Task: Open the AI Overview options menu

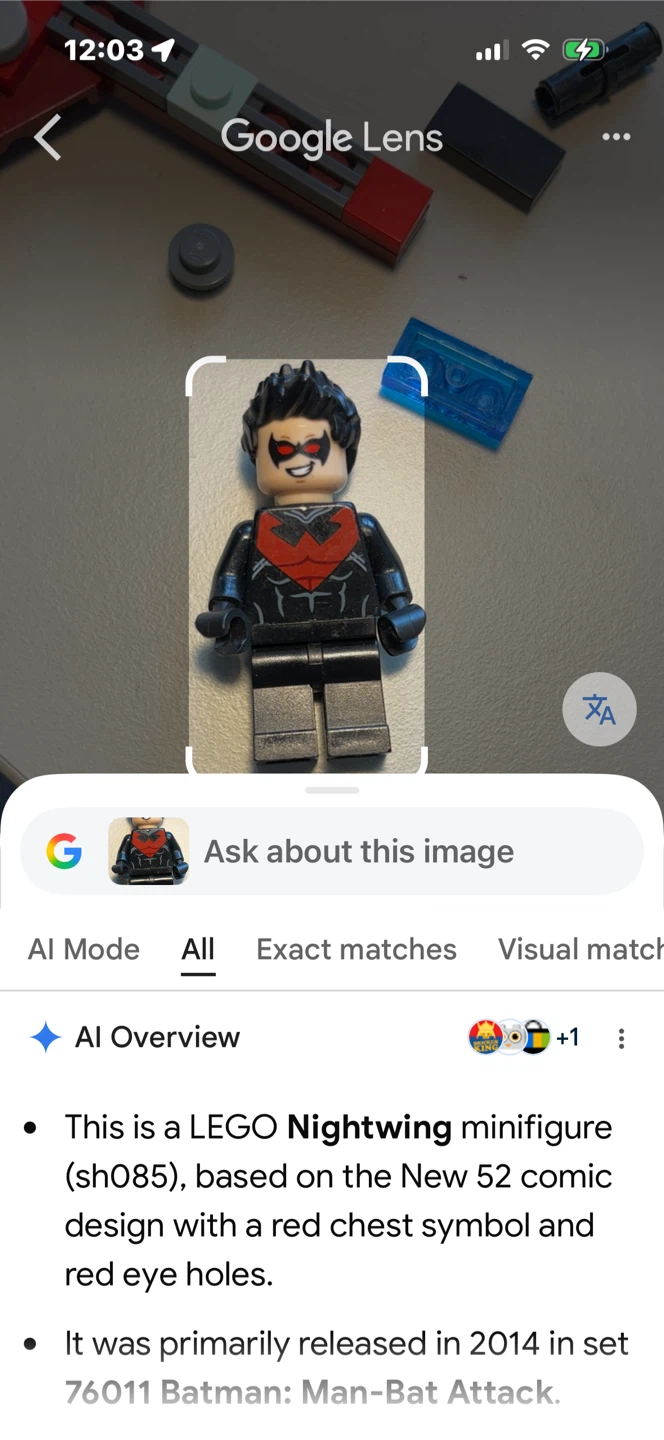Action: click(621, 1038)
